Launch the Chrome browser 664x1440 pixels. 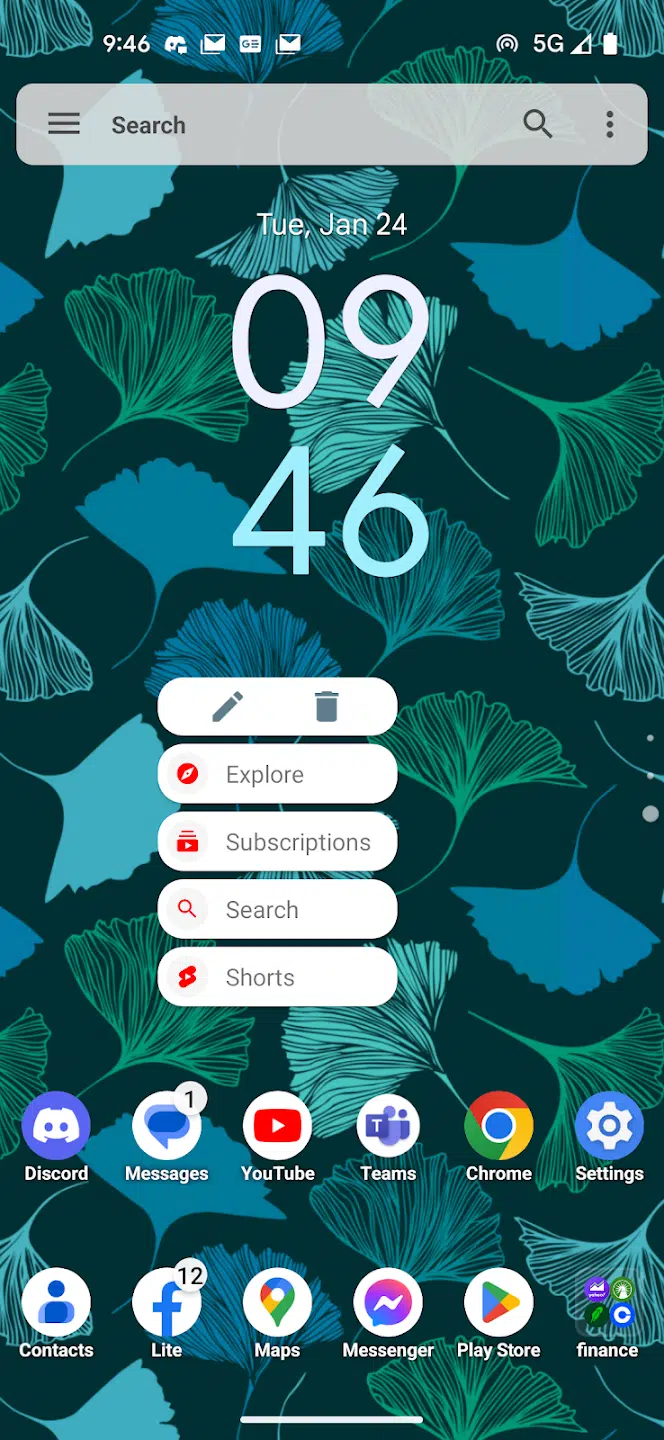pyautogui.click(x=498, y=1127)
